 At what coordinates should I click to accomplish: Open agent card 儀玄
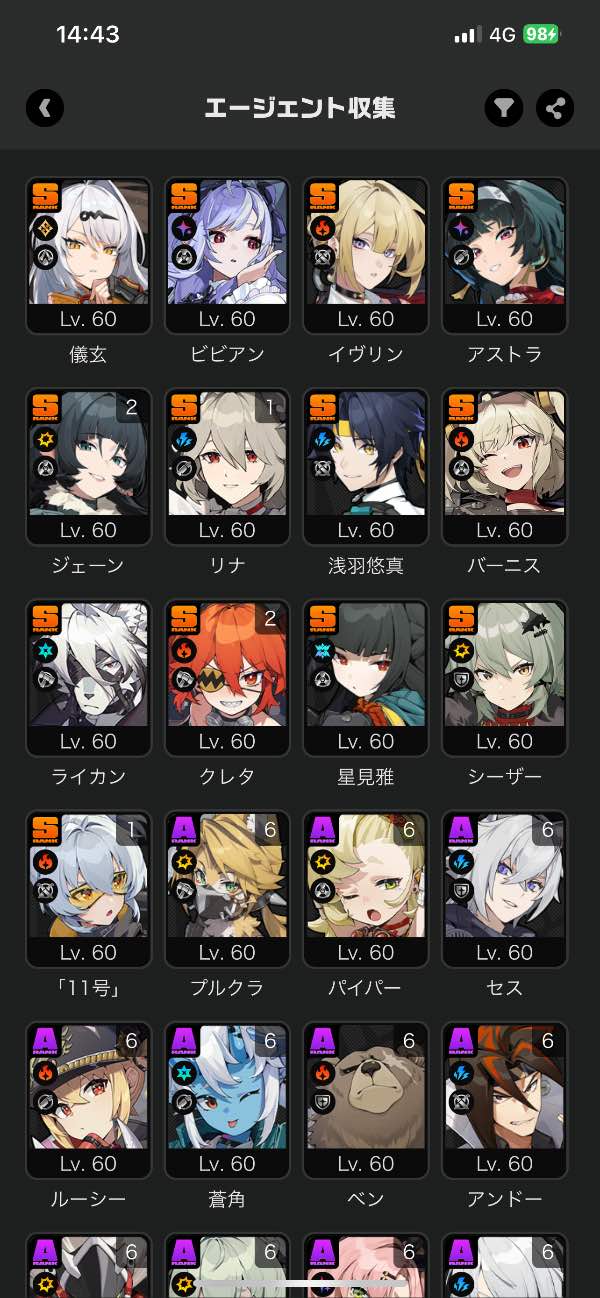click(88, 255)
